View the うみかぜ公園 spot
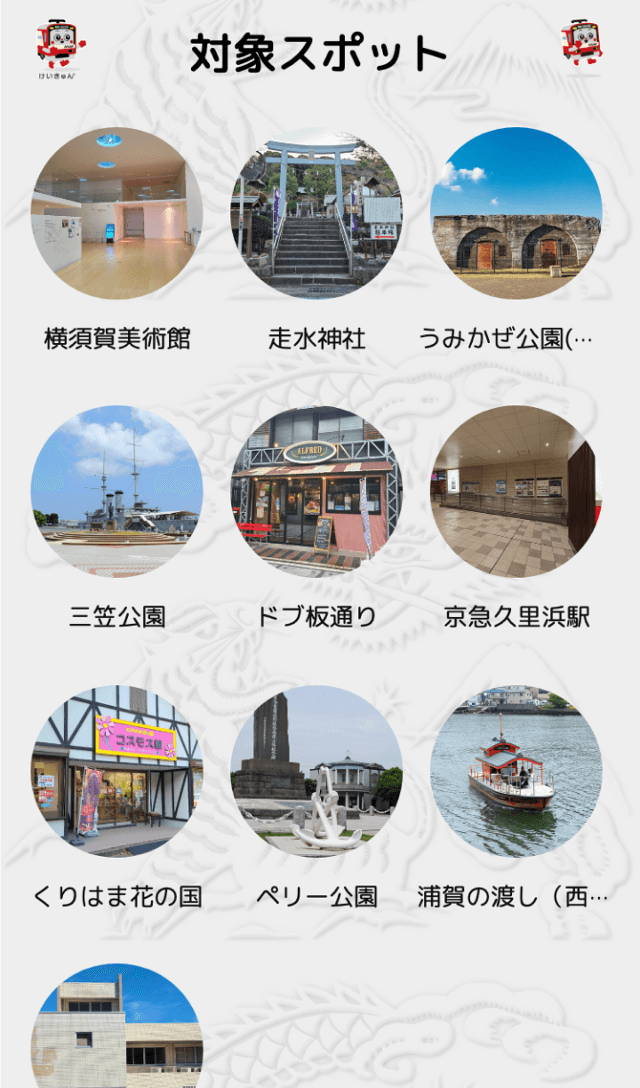Image resolution: width=640 pixels, height=1088 pixels. tap(516, 213)
